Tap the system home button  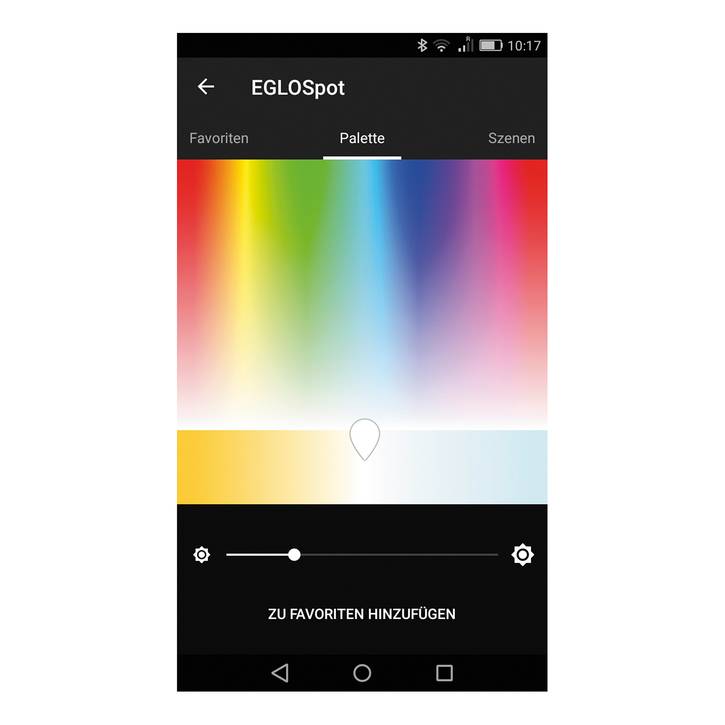pos(362,673)
